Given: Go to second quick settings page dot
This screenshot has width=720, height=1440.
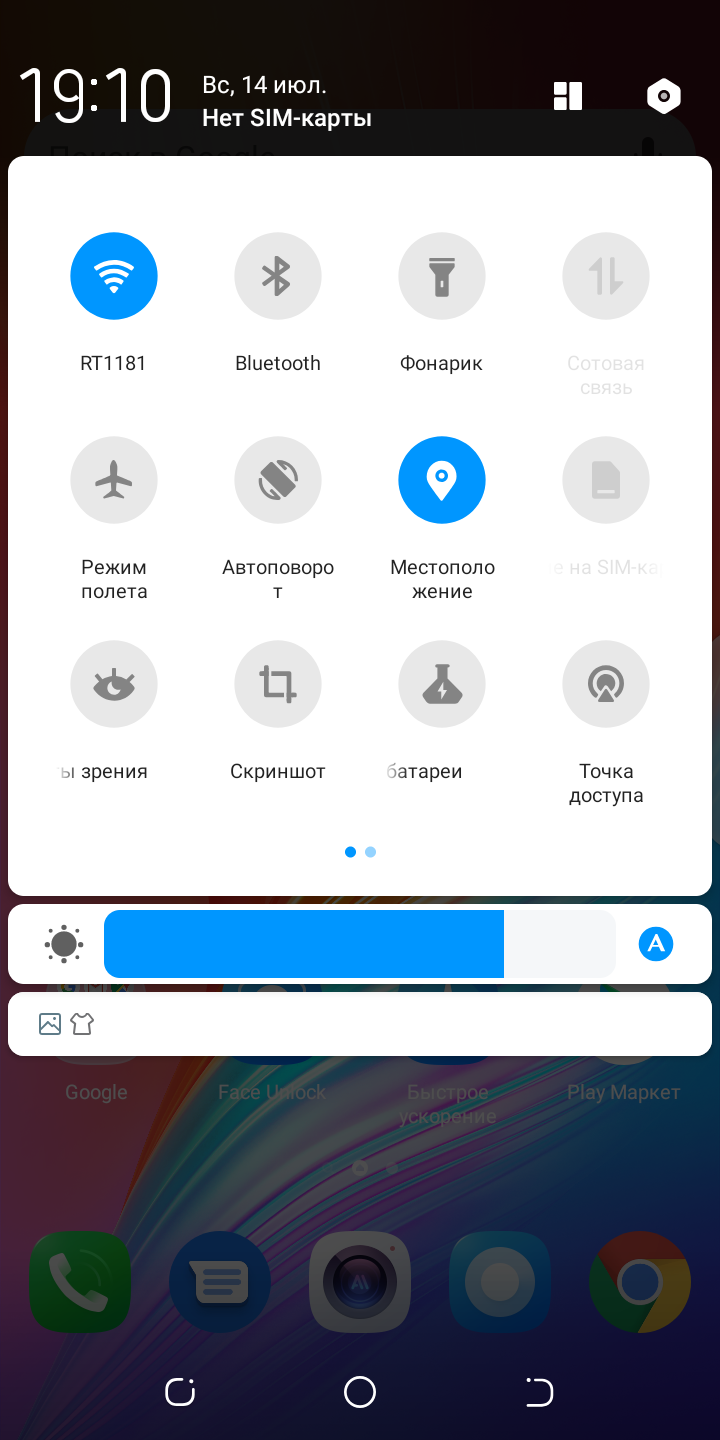Looking at the screenshot, I should pos(371,852).
